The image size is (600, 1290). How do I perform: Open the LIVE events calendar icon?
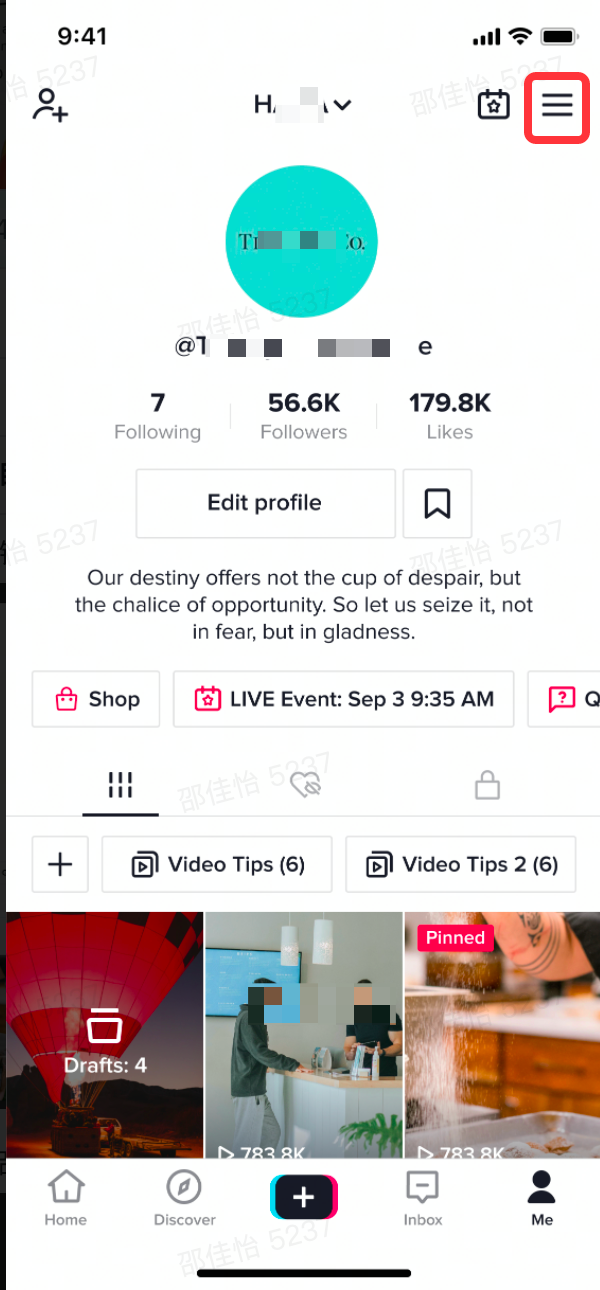click(493, 105)
